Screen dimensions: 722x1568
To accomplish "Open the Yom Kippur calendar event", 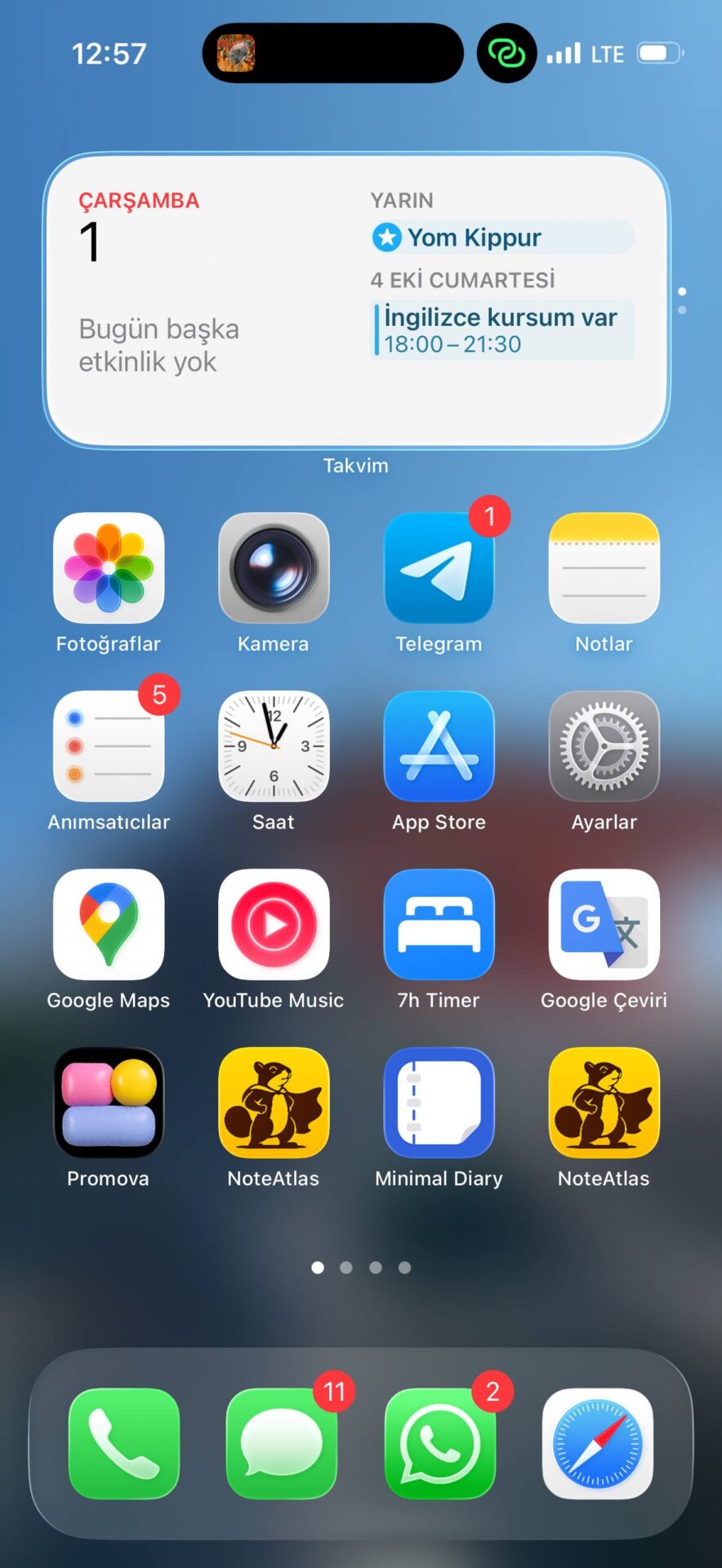I will tap(502, 238).
